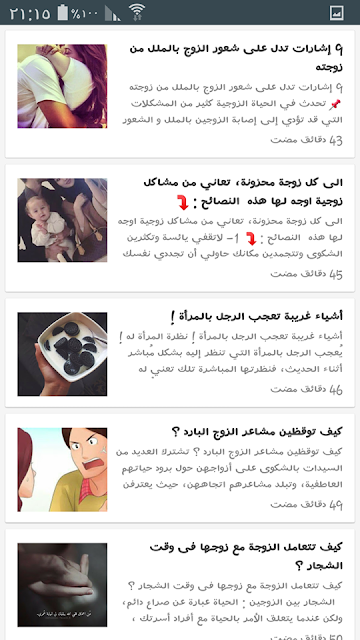
Task: Open article أشياء غريبة تعجب الرجل بالمرأة
Action: pos(180,353)
